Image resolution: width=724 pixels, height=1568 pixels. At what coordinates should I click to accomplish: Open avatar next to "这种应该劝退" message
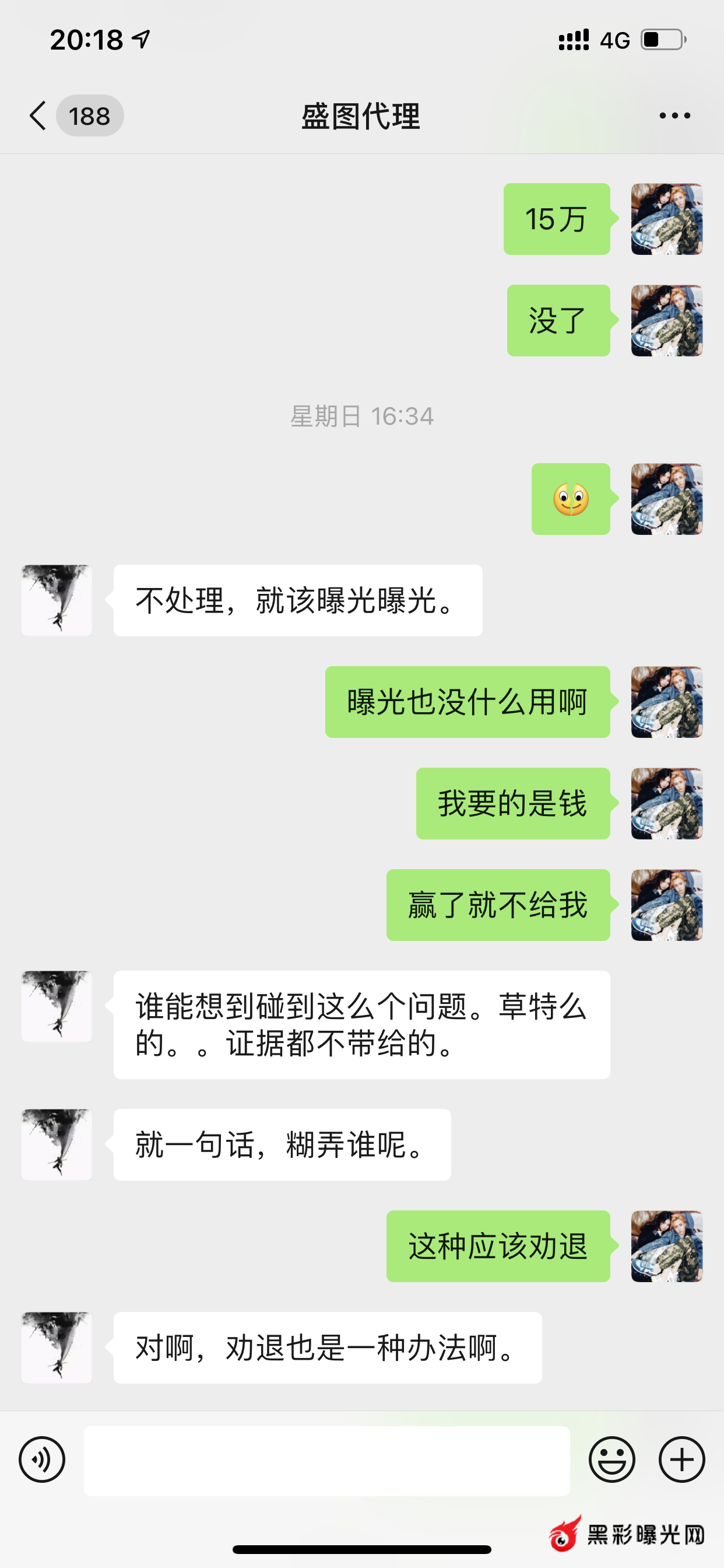[x=667, y=1246]
